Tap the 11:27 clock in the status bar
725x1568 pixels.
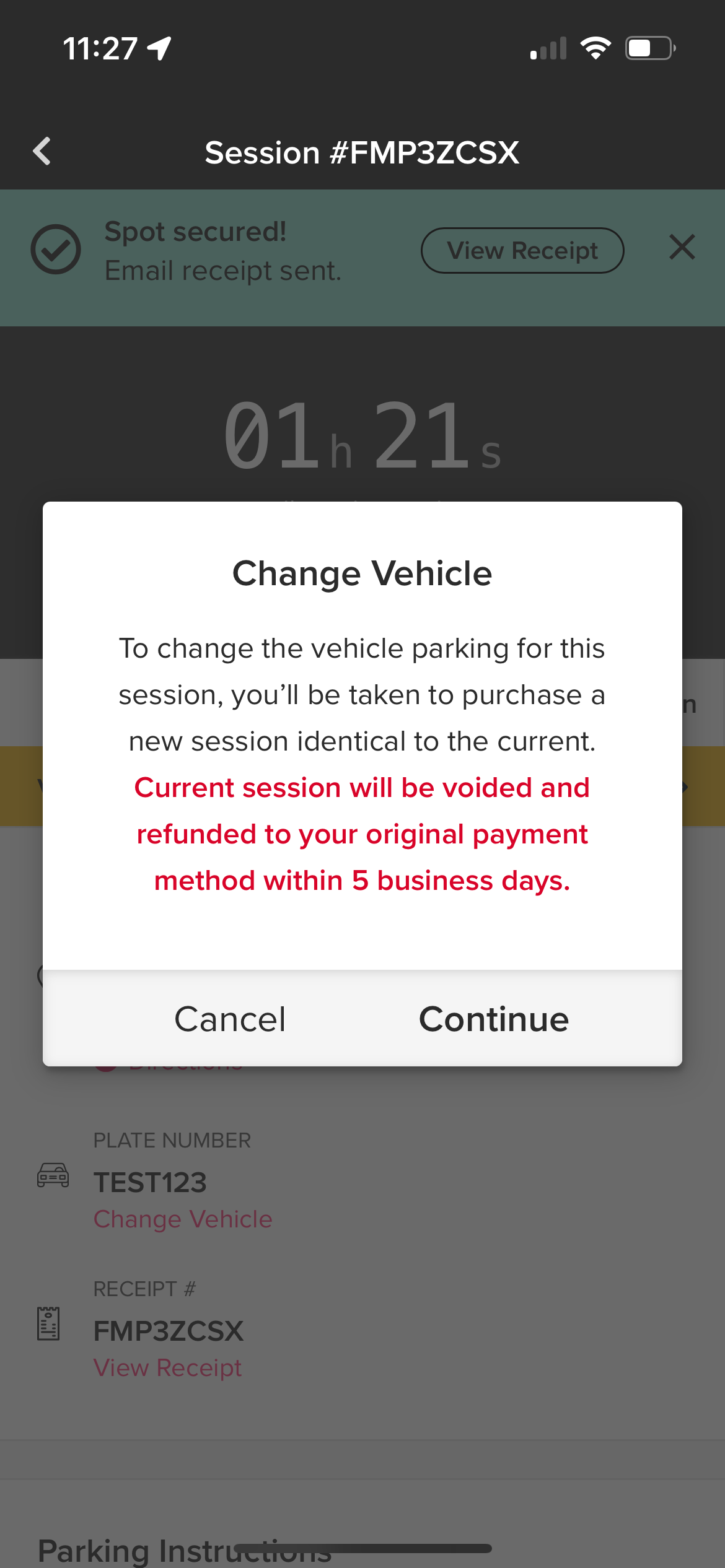[99, 48]
